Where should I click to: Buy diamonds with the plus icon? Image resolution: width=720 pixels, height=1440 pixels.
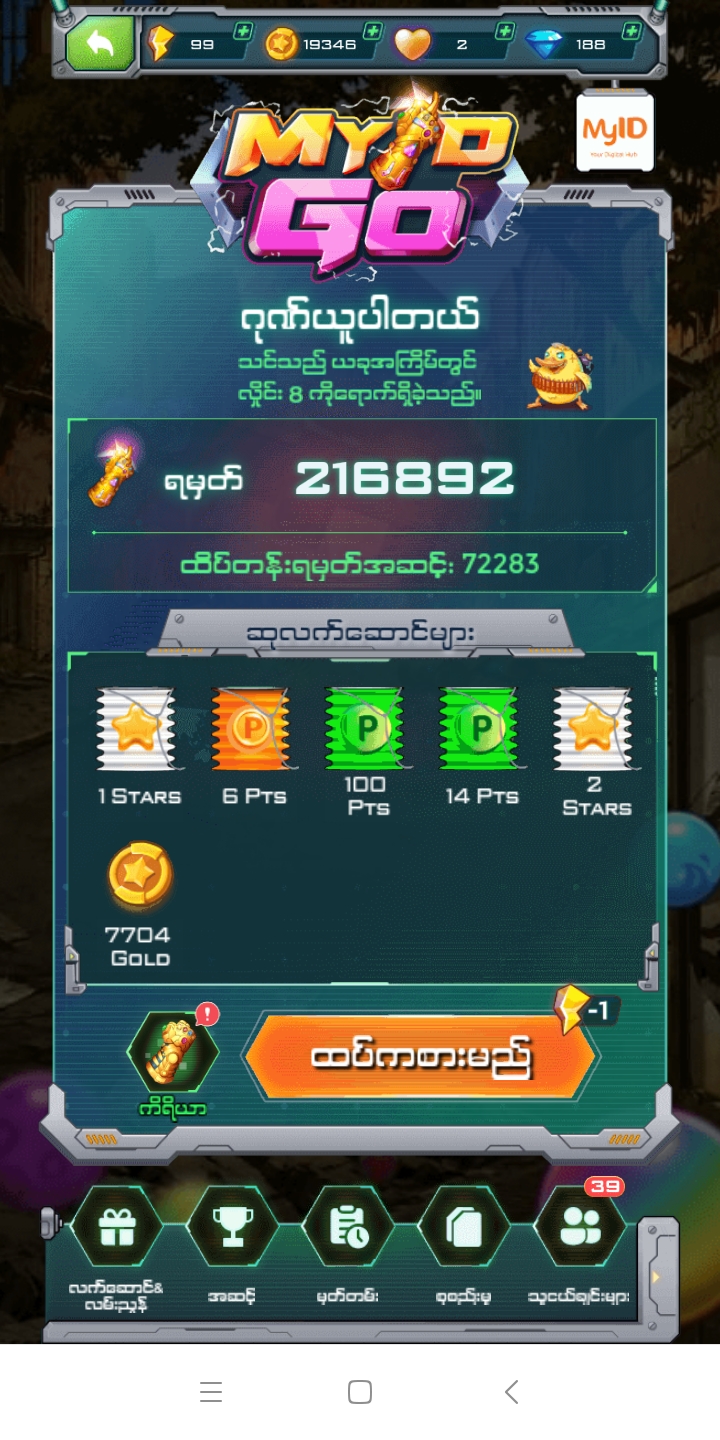click(x=631, y=31)
